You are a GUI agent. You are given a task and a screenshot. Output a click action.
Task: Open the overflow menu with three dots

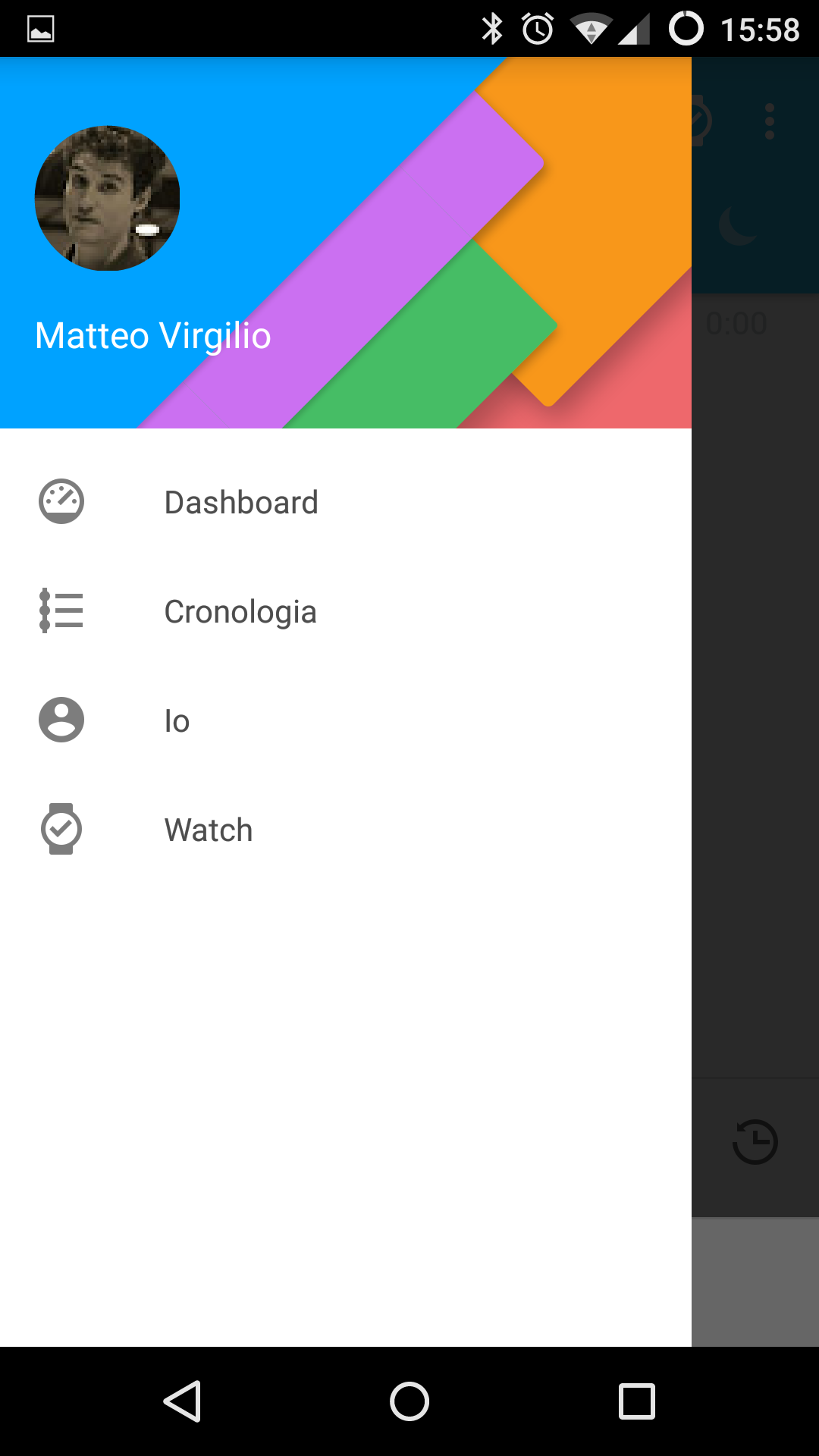coord(770,121)
